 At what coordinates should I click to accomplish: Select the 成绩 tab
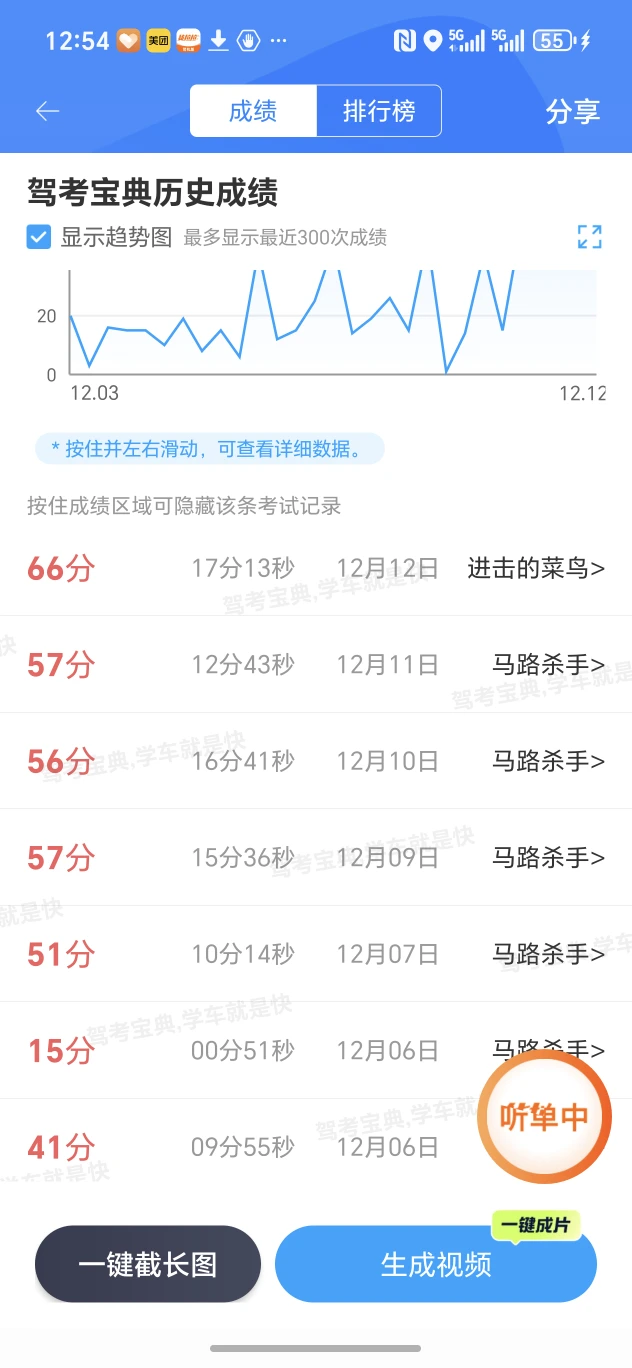coord(253,111)
